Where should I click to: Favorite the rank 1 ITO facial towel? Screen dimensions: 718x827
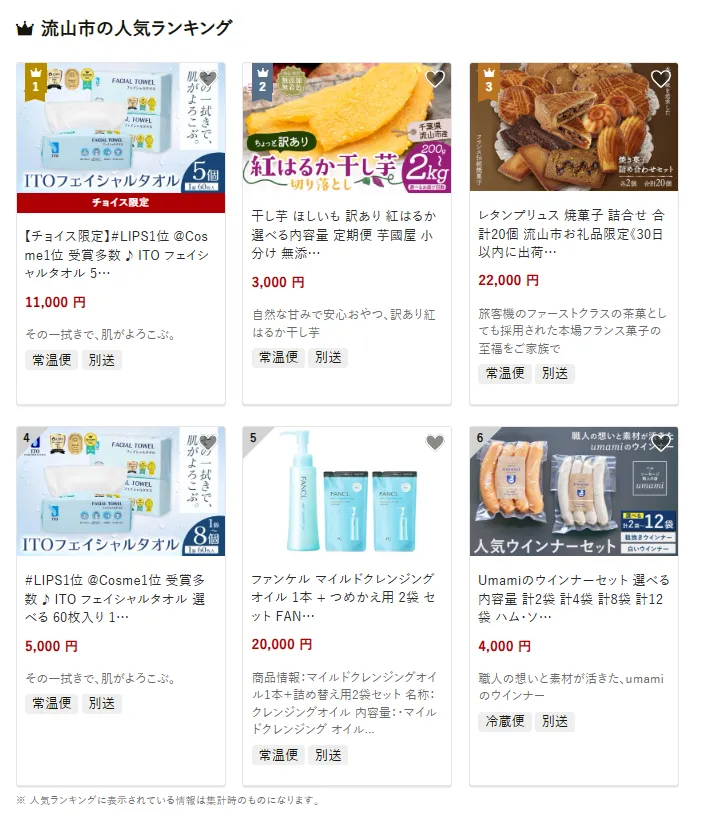point(208,79)
